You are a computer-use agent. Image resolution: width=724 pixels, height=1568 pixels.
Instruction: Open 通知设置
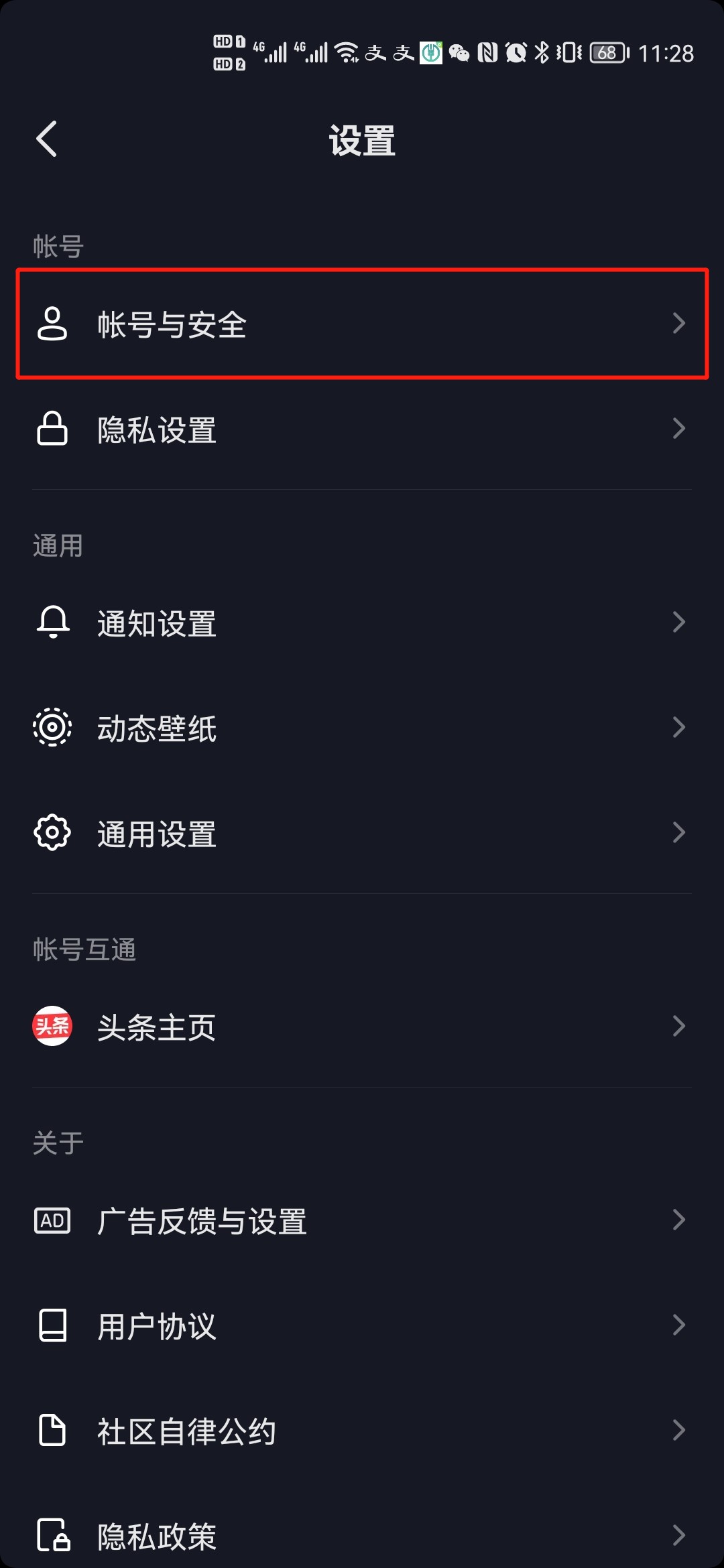point(362,623)
